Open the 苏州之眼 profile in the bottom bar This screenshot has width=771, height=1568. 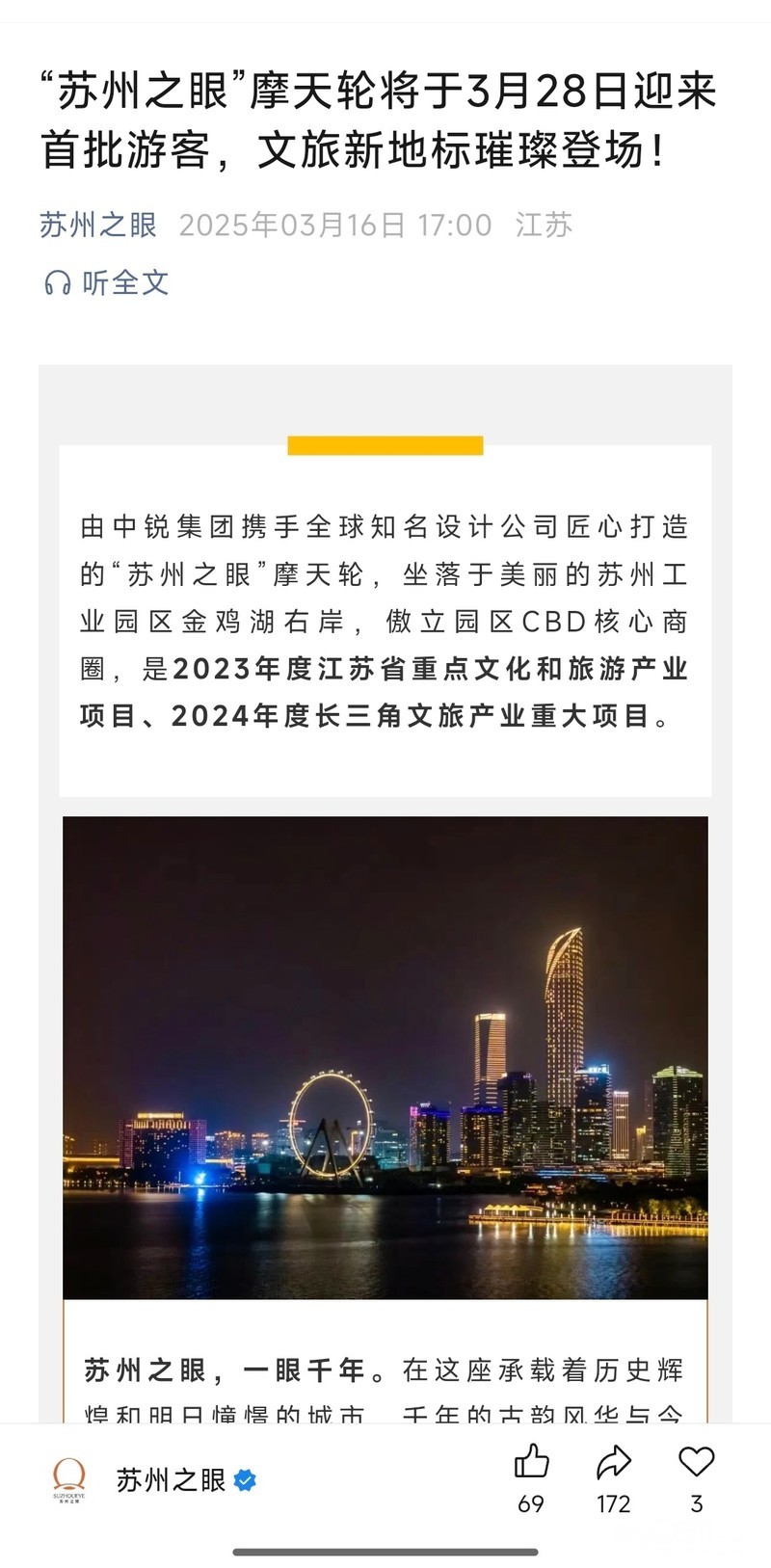(171, 1480)
